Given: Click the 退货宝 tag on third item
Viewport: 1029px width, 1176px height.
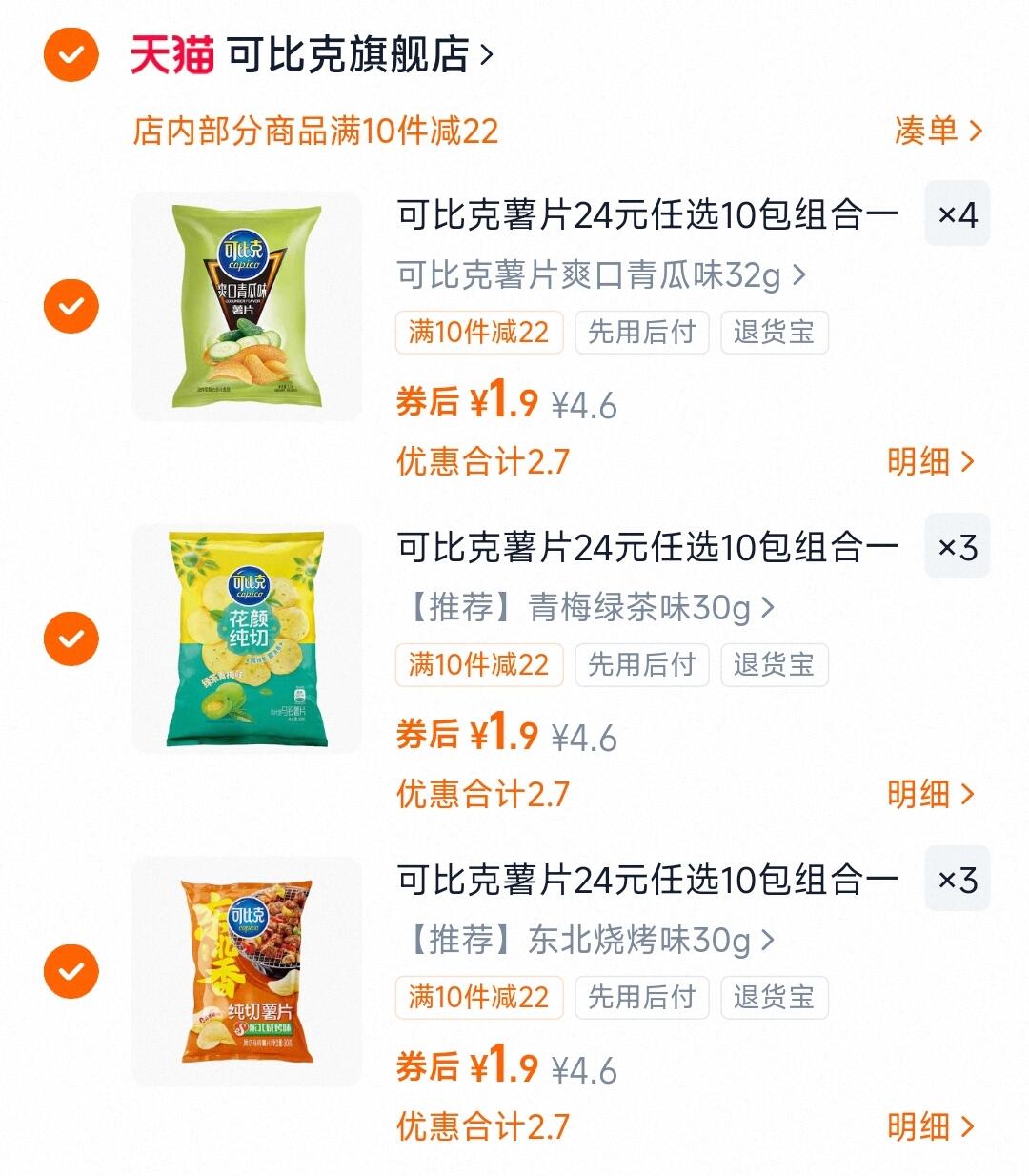Looking at the screenshot, I should pyautogui.click(x=775, y=998).
